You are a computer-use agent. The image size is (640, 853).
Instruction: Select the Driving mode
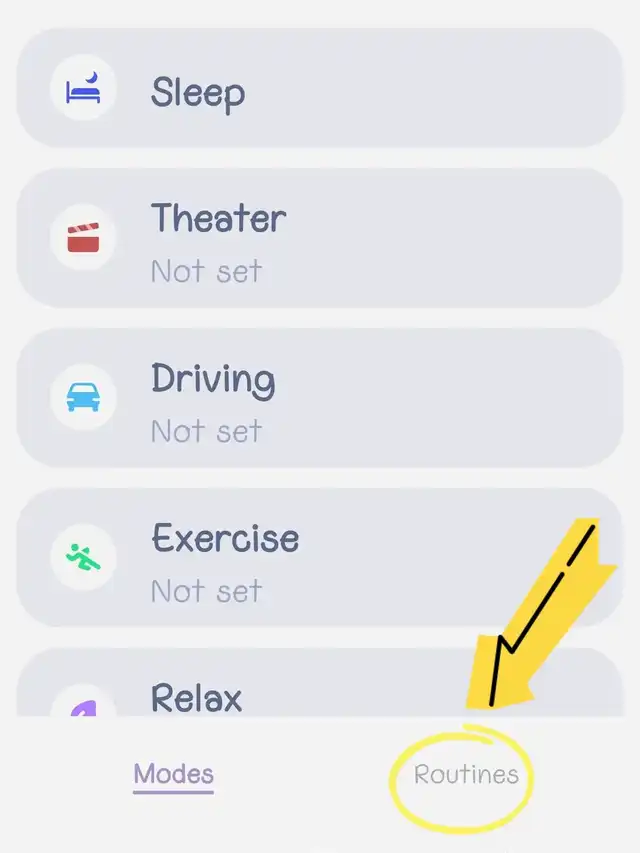(320, 398)
